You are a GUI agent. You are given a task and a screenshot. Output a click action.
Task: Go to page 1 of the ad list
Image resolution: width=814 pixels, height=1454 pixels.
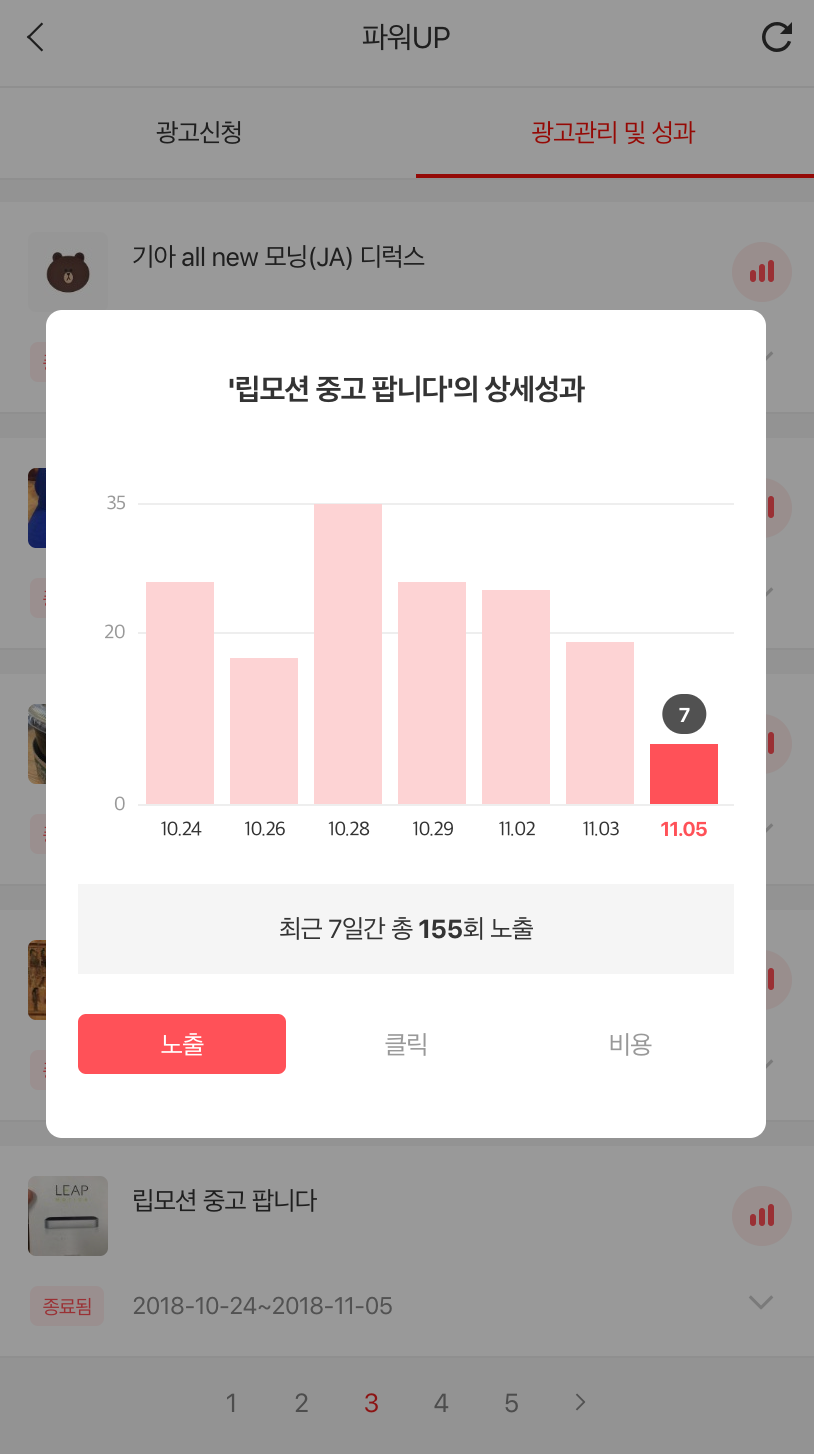(231, 1403)
